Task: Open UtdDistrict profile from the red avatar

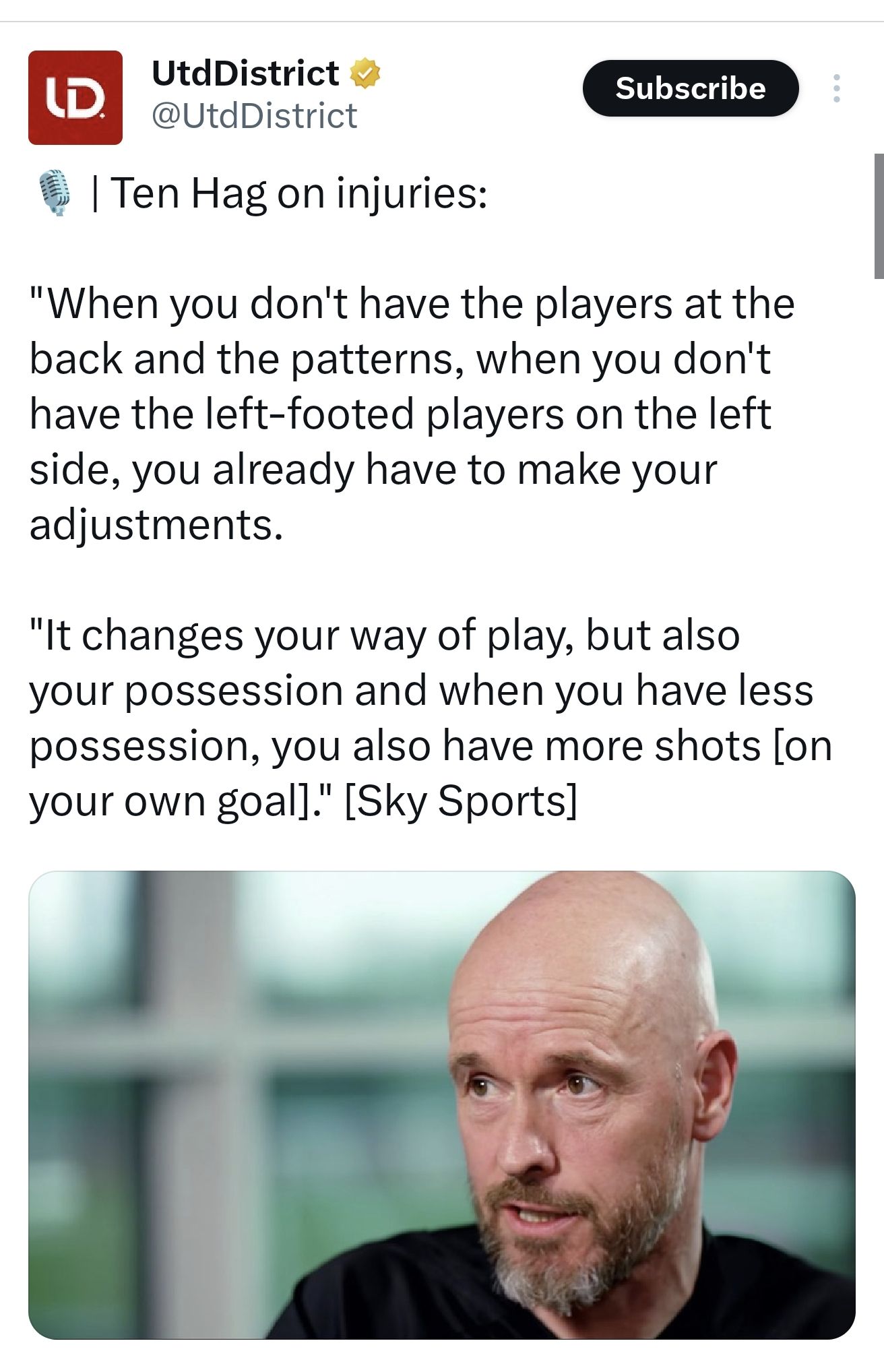Action: point(75,98)
